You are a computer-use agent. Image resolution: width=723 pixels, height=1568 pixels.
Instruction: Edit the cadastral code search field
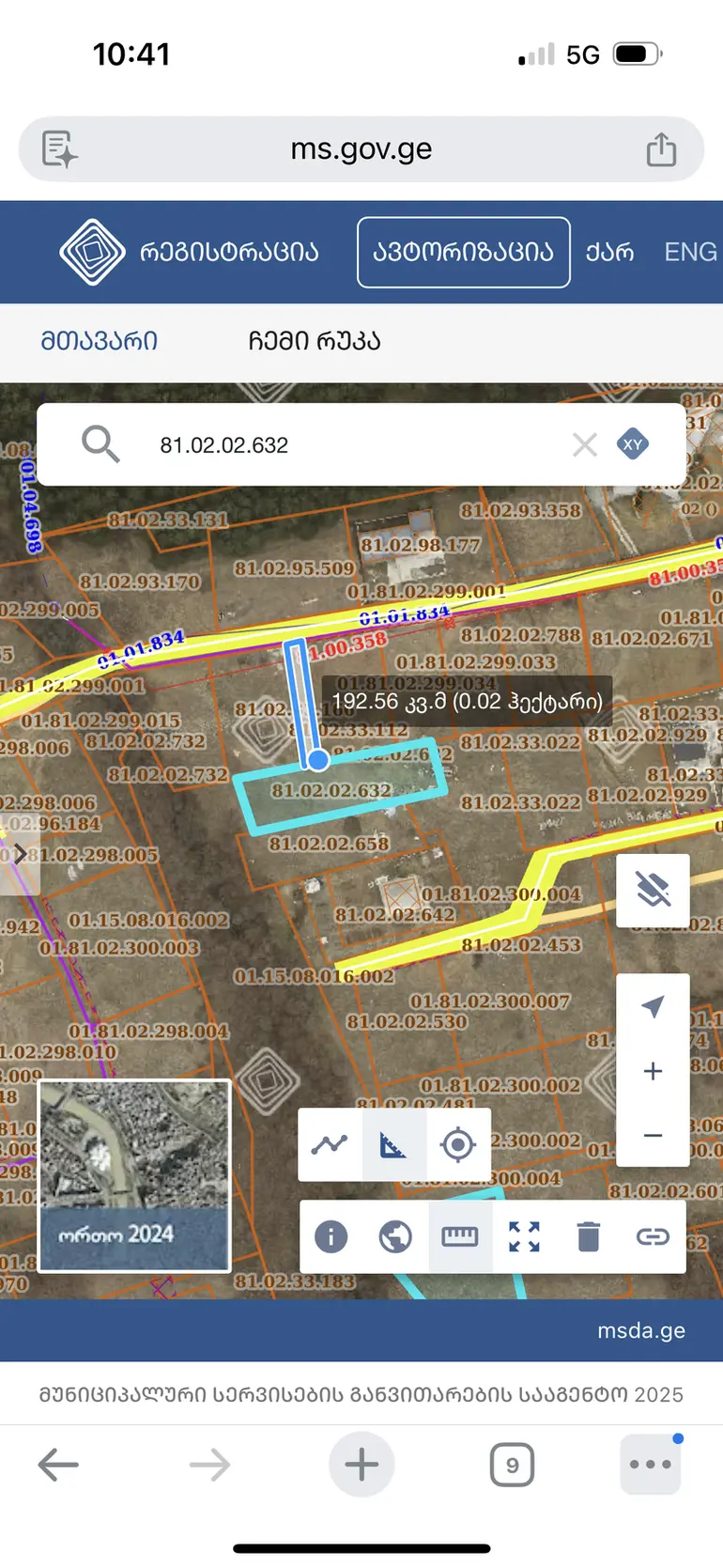pos(357,444)
